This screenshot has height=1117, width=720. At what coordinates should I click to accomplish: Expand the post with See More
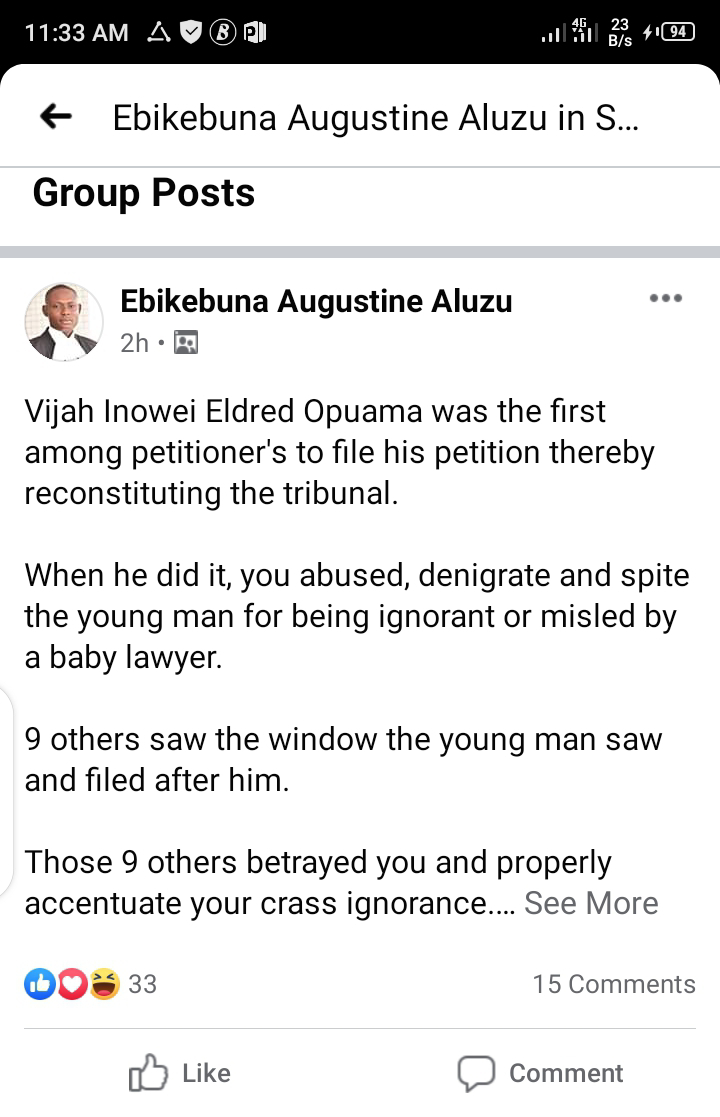[x=591, y=903]
